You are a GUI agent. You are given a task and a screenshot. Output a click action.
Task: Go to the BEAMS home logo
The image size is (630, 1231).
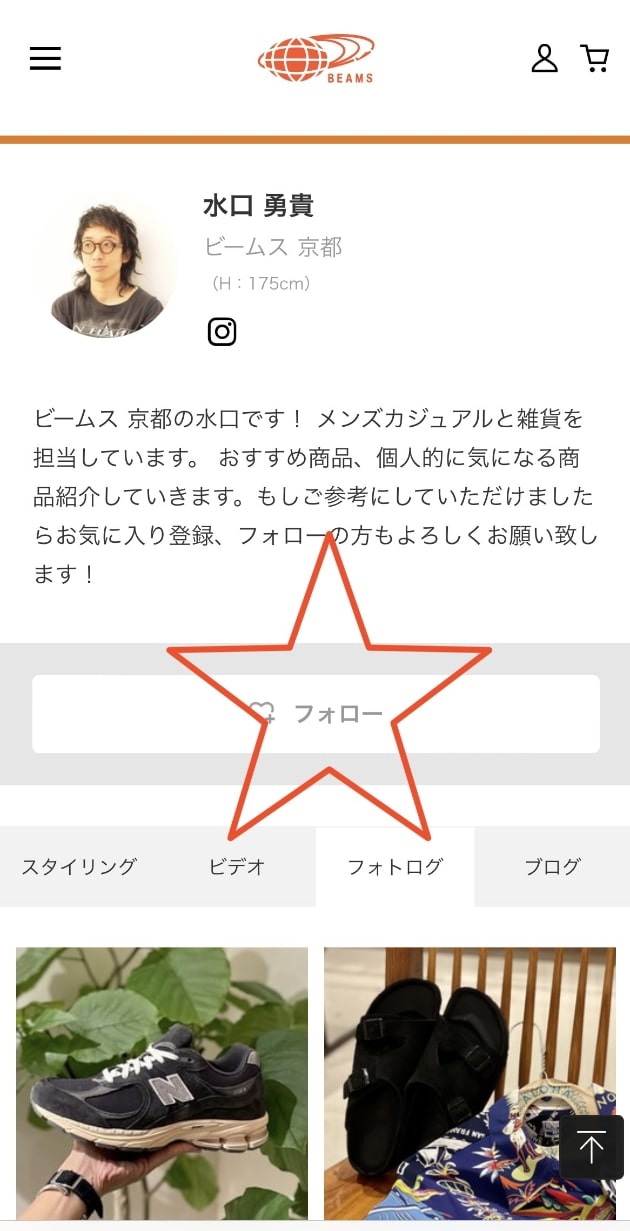[x=316, y=58]
